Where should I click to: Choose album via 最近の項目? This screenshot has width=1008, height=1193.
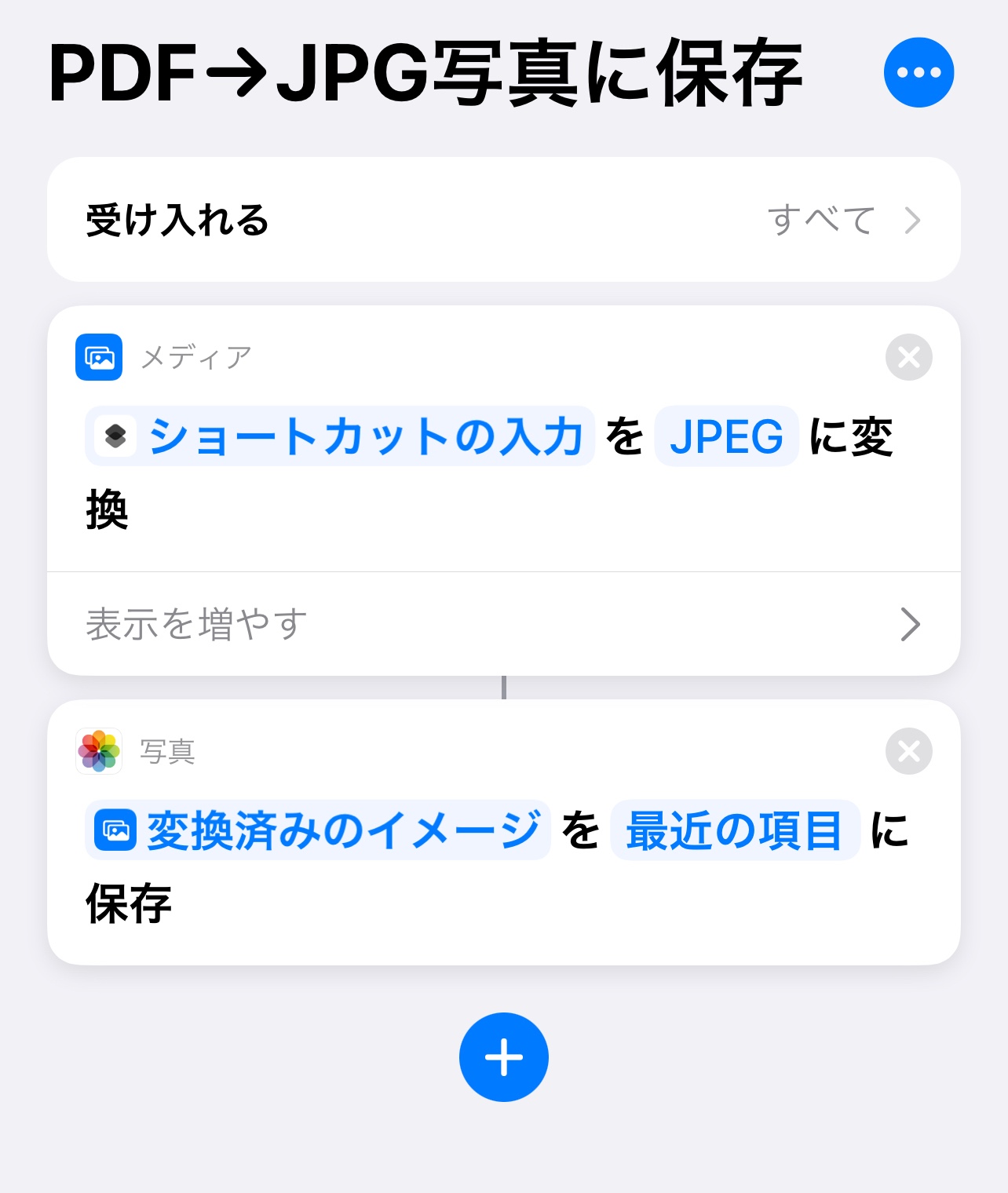[734, 830]
